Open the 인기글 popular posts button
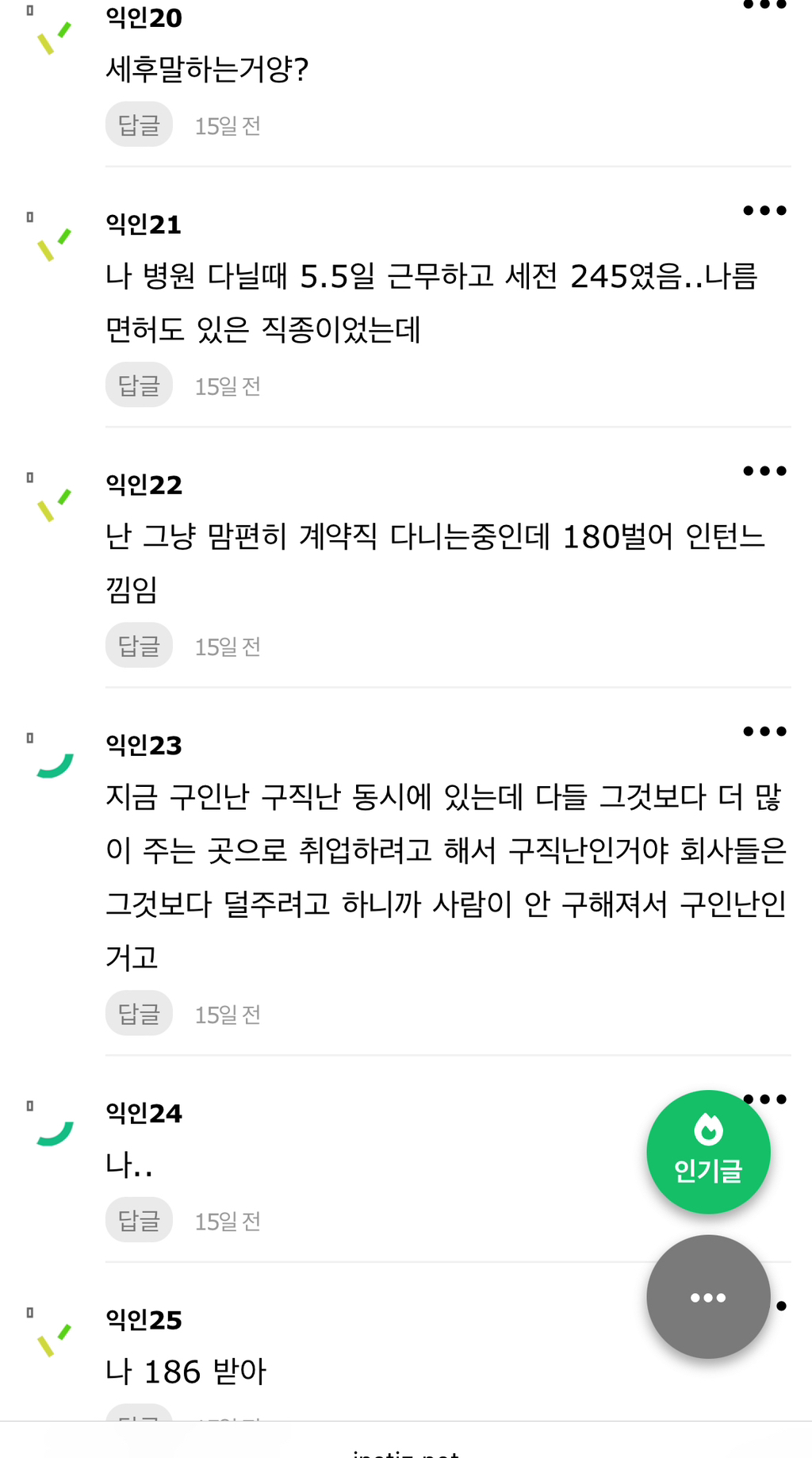 click(x=708, y=1152)
